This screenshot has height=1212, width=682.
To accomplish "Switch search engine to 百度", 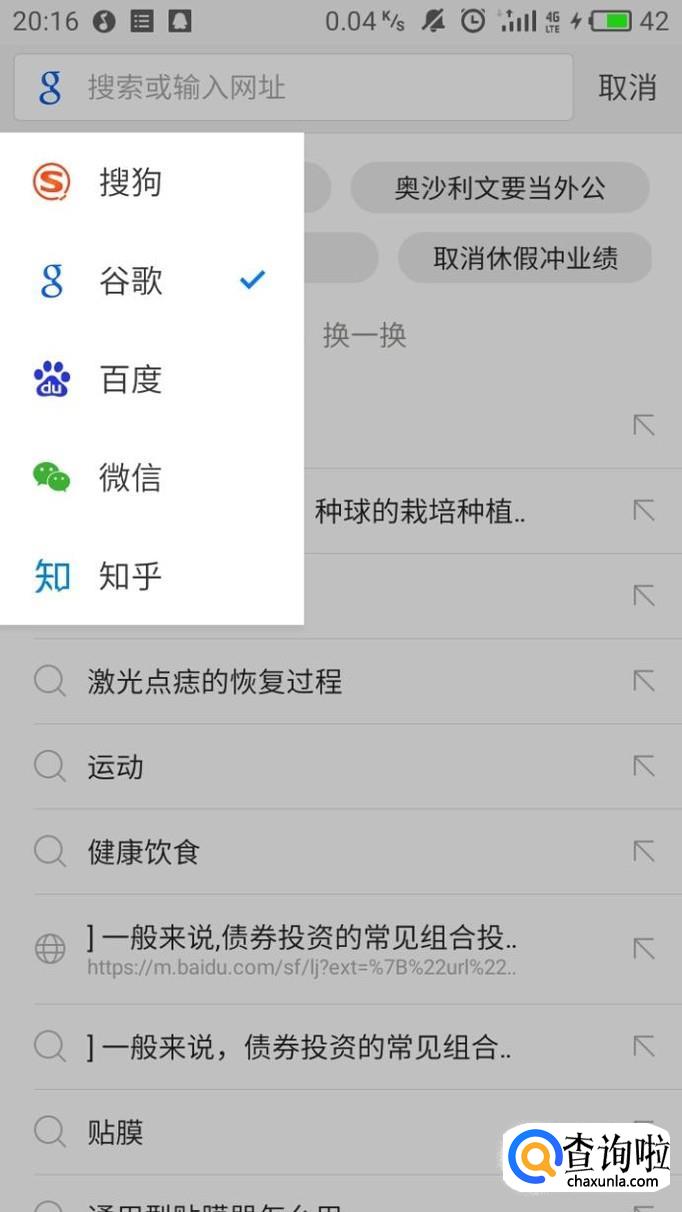I will coord(151,379).
